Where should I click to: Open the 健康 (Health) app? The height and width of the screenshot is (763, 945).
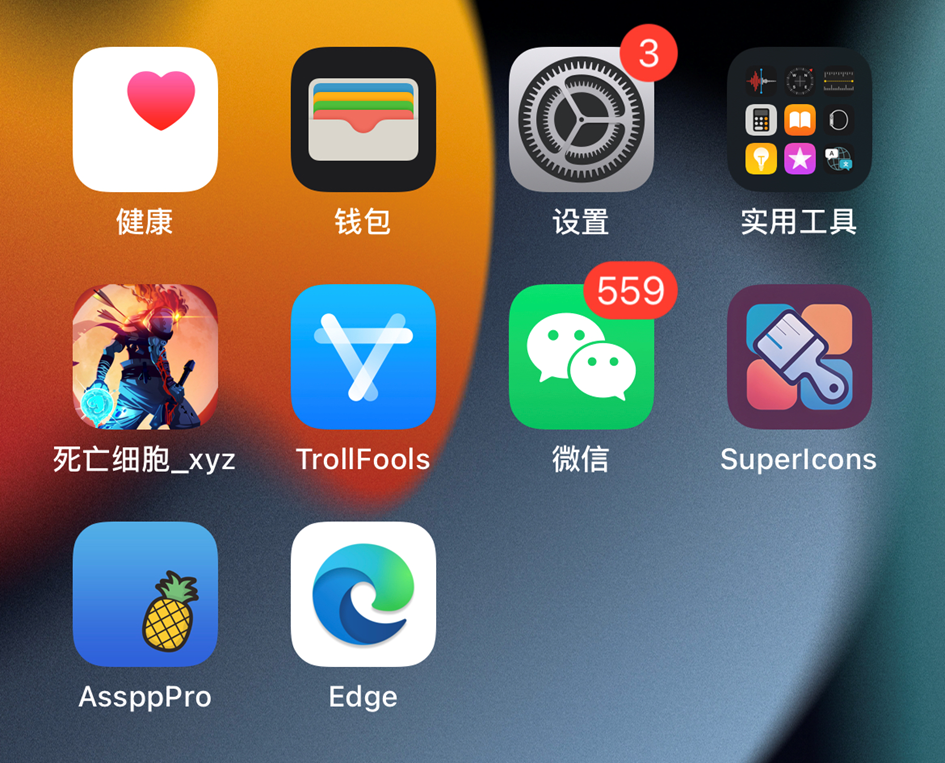[145, 120]
